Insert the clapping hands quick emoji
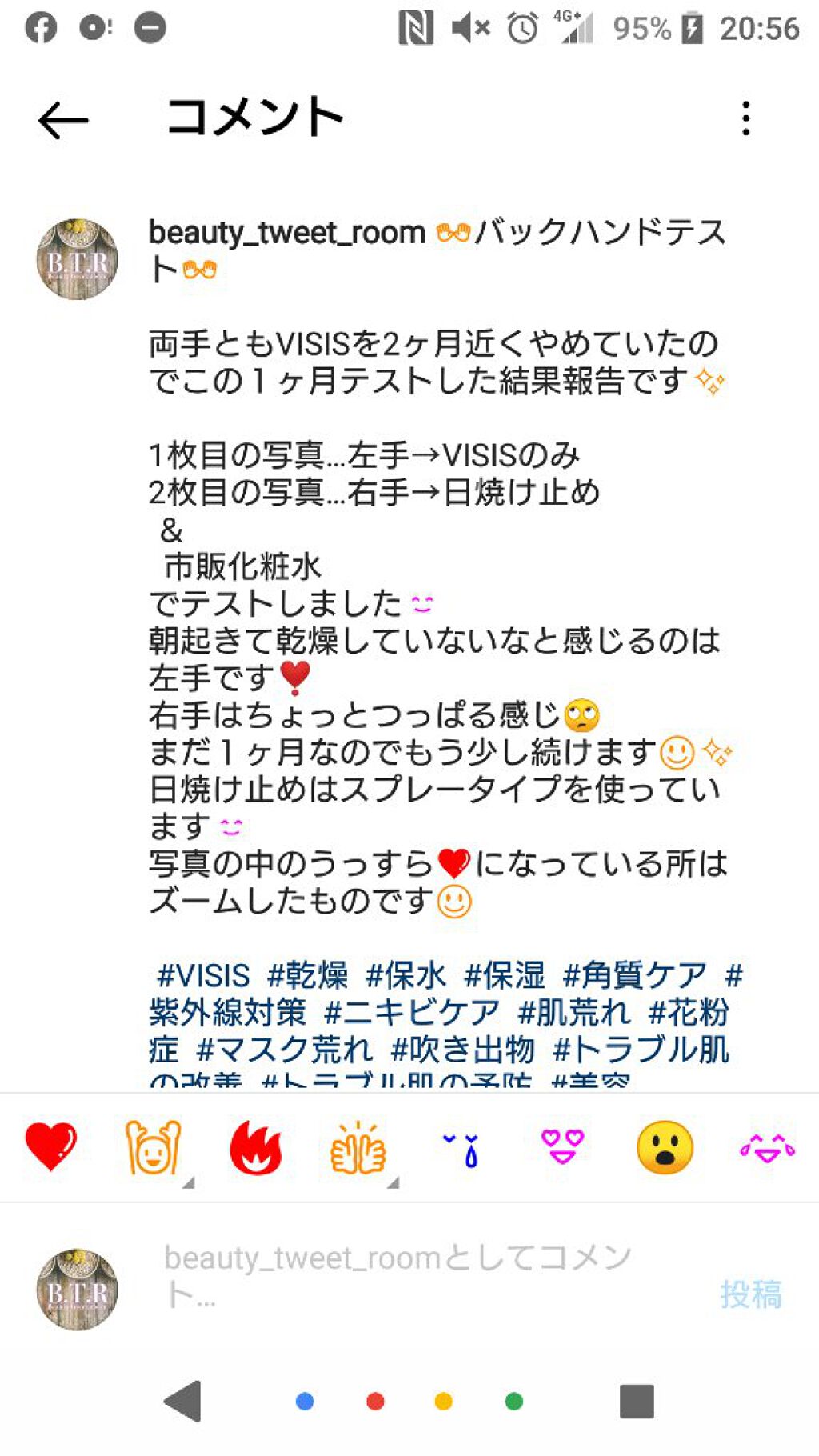 [x=358, y=1147]
